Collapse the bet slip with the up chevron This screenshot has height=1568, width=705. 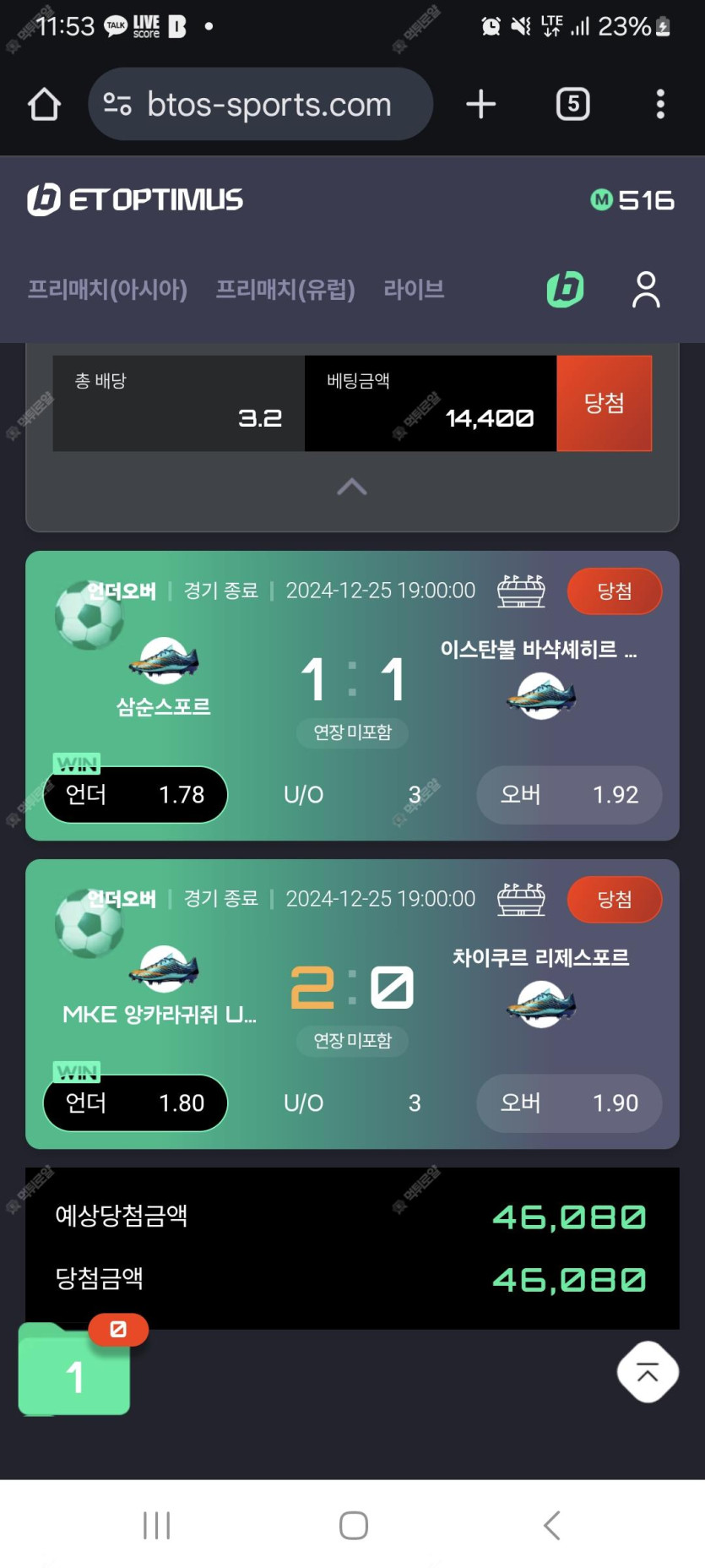352,487
